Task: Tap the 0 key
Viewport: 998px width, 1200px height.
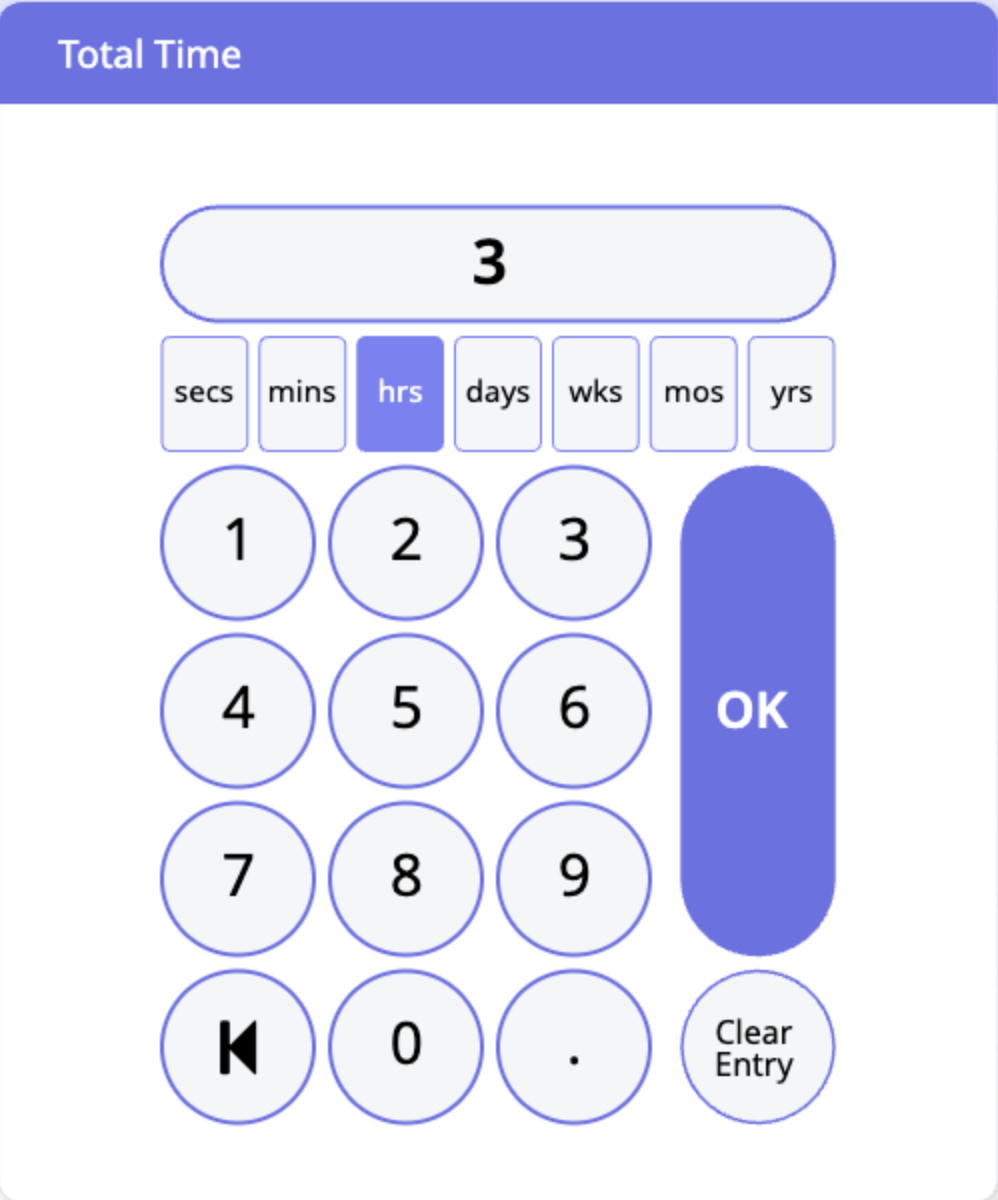Action: (406, 1047)
